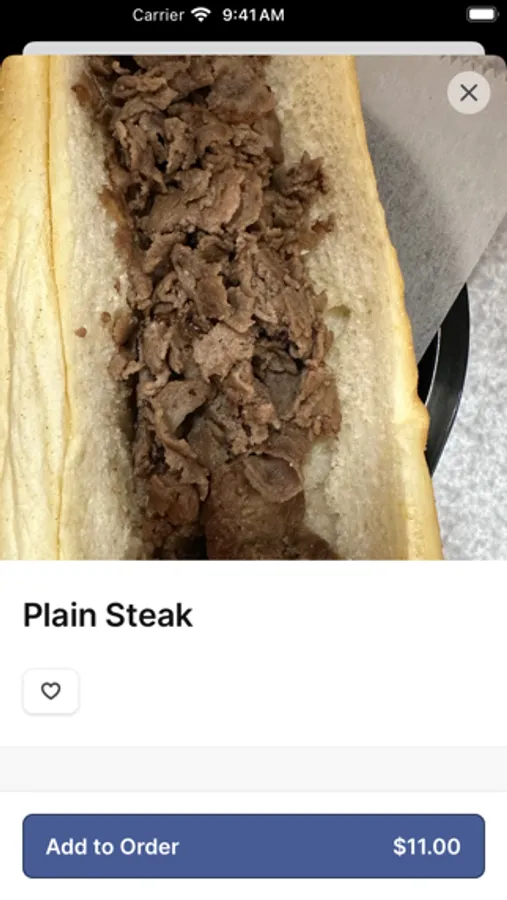Close the Plain Steak item sheet

coord(469,92)
